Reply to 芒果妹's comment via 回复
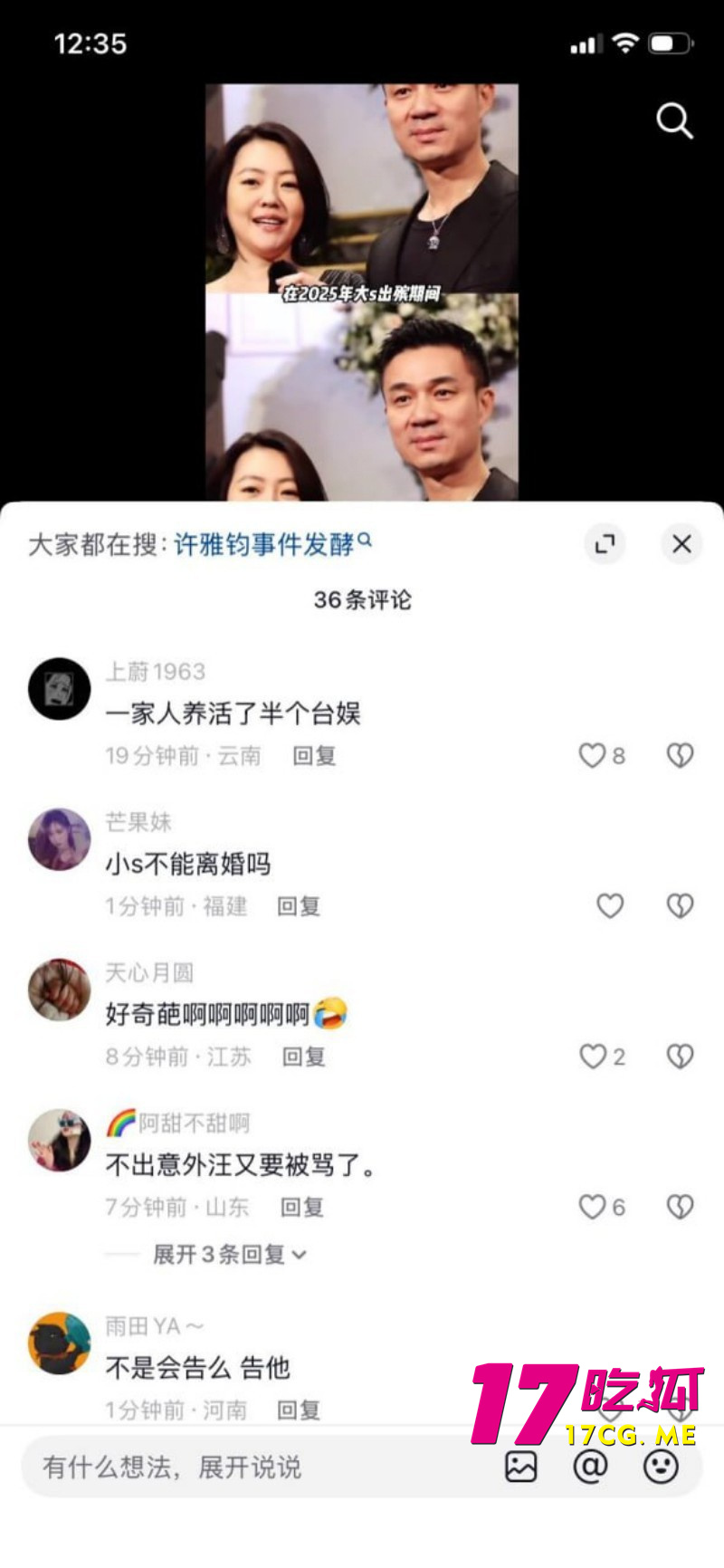This screenshot has width=724, height=1568. tap(300, 906)
